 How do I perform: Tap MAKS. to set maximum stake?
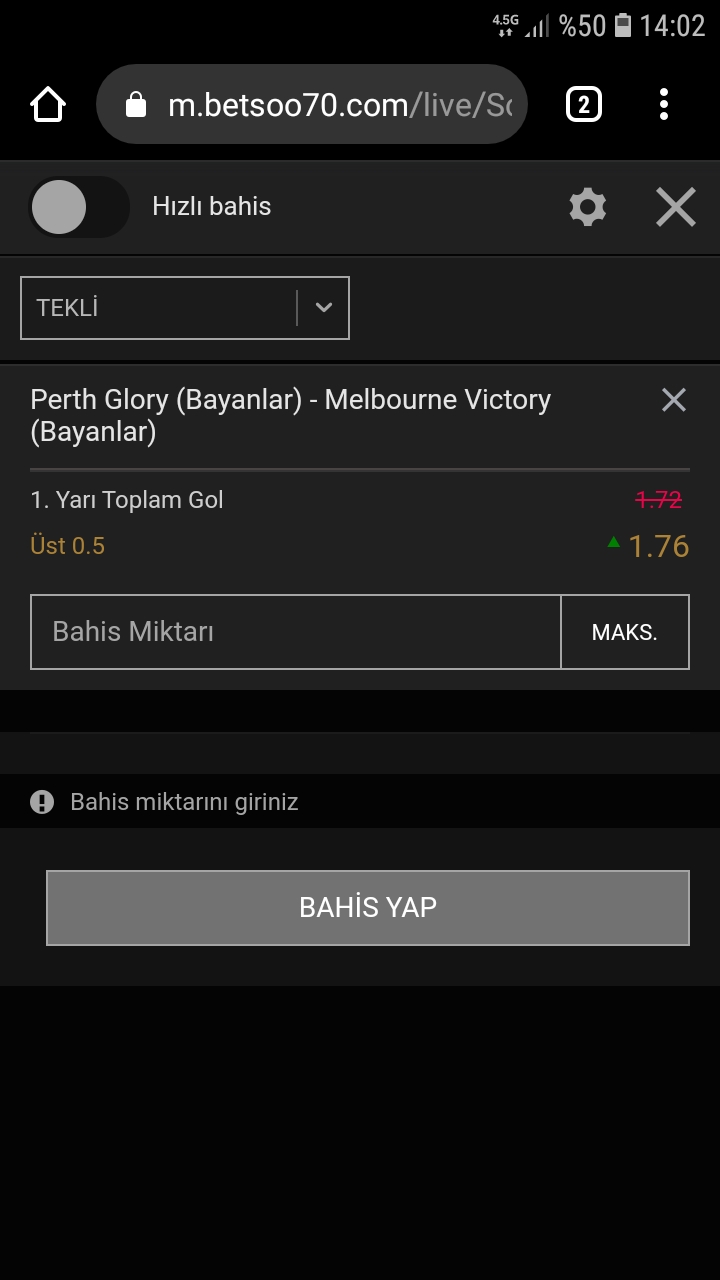[625, 632]
